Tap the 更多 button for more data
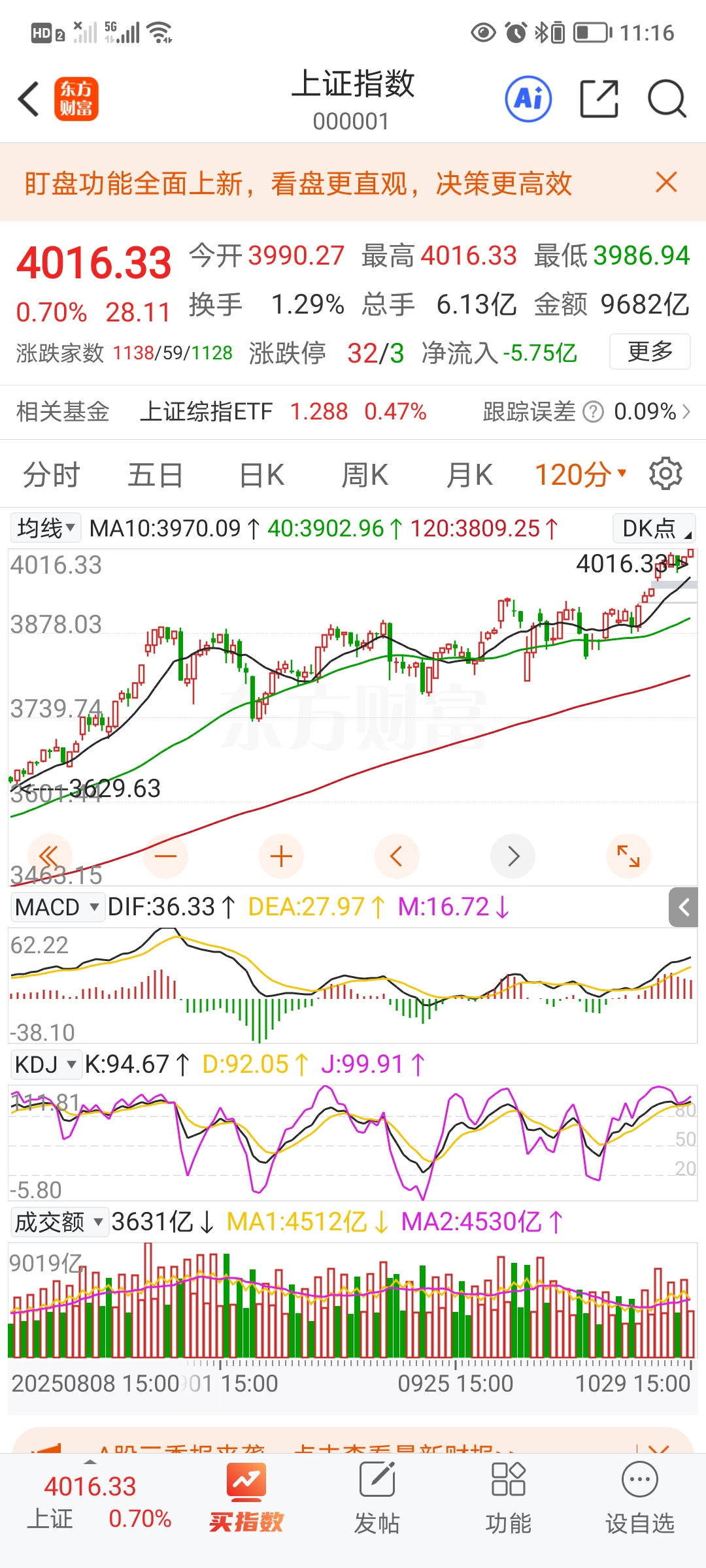 [x=650, y=351]
